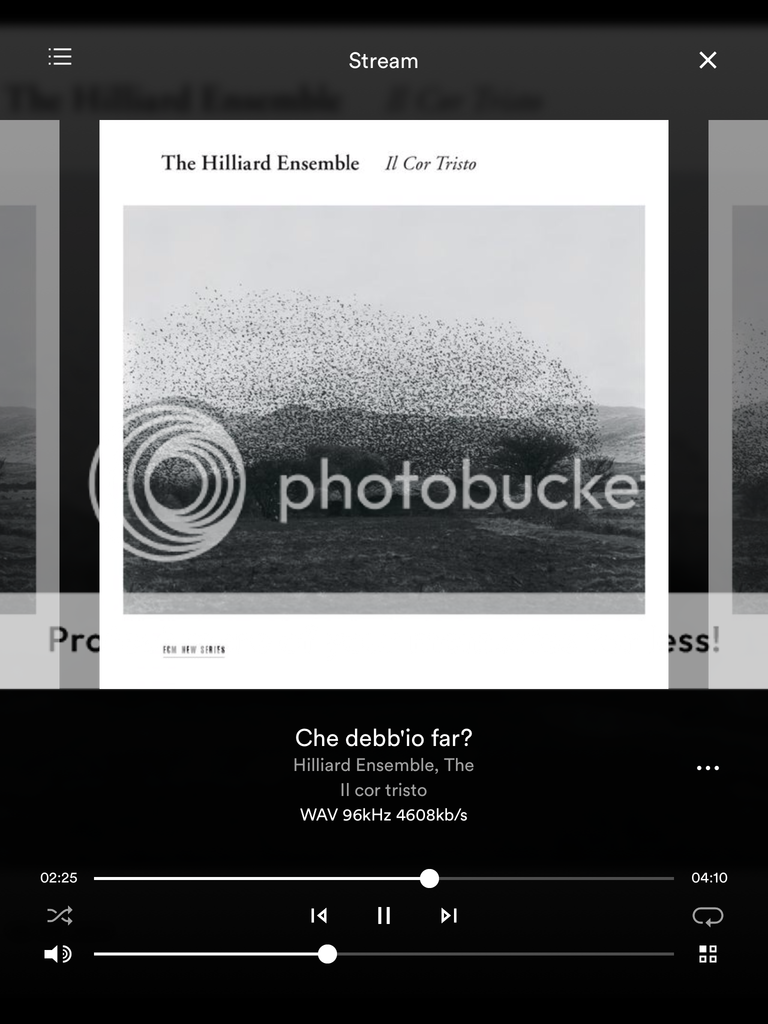Open the zones grid icon
The image size is (768, 1024).
(x=708, y=954)
